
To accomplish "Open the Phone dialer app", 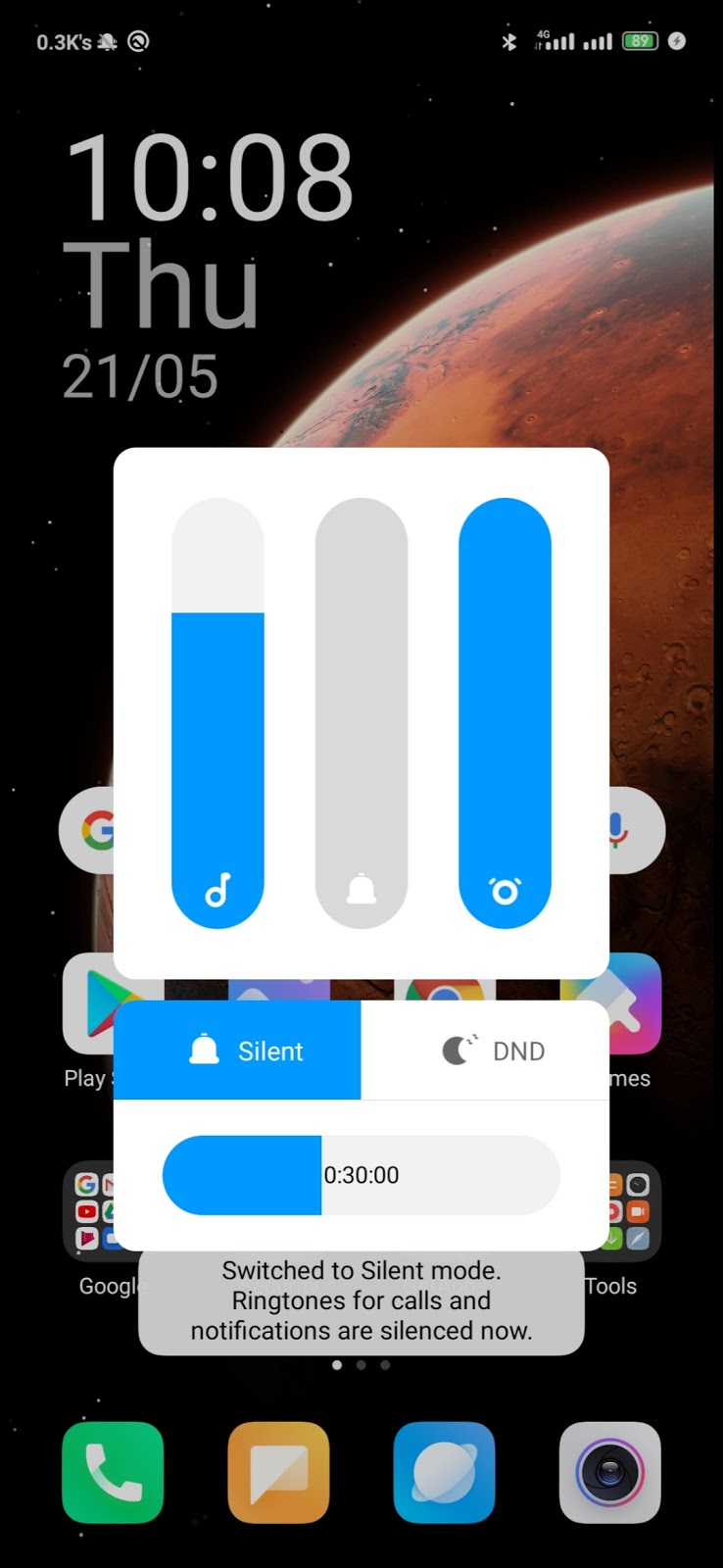I will point(113,1472).
